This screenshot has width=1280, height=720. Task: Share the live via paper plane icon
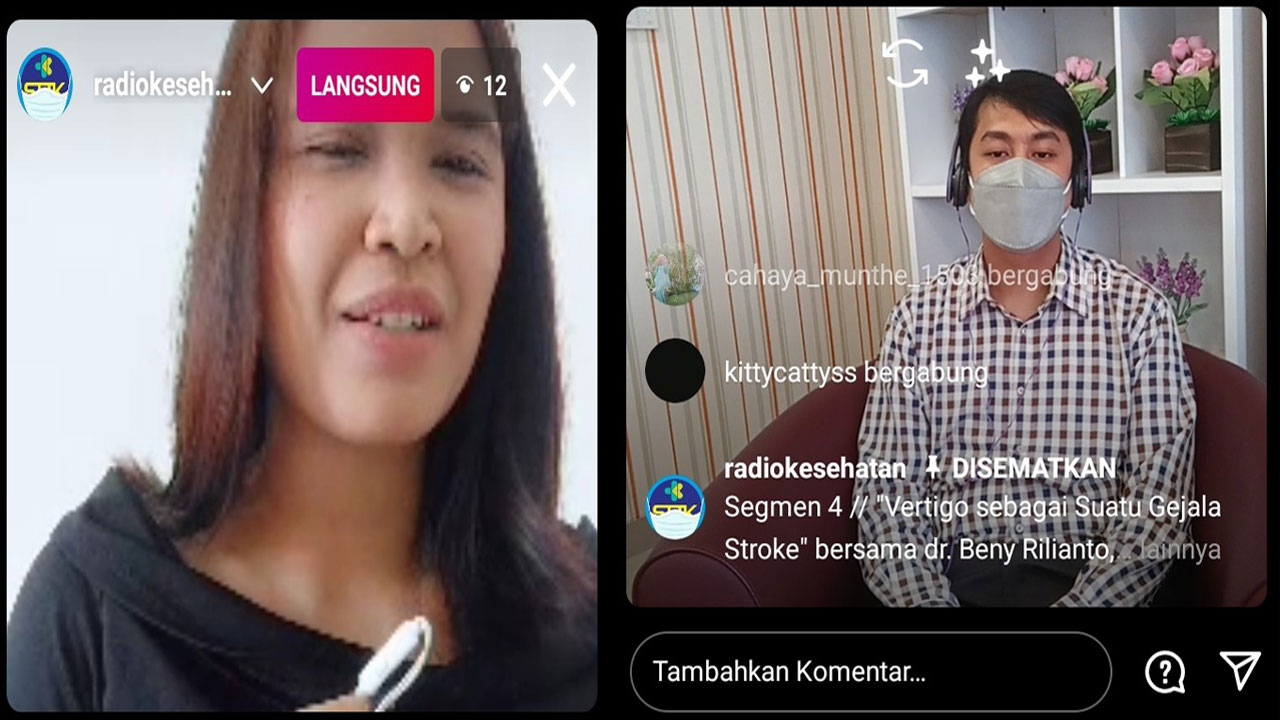click(1240, 671)
